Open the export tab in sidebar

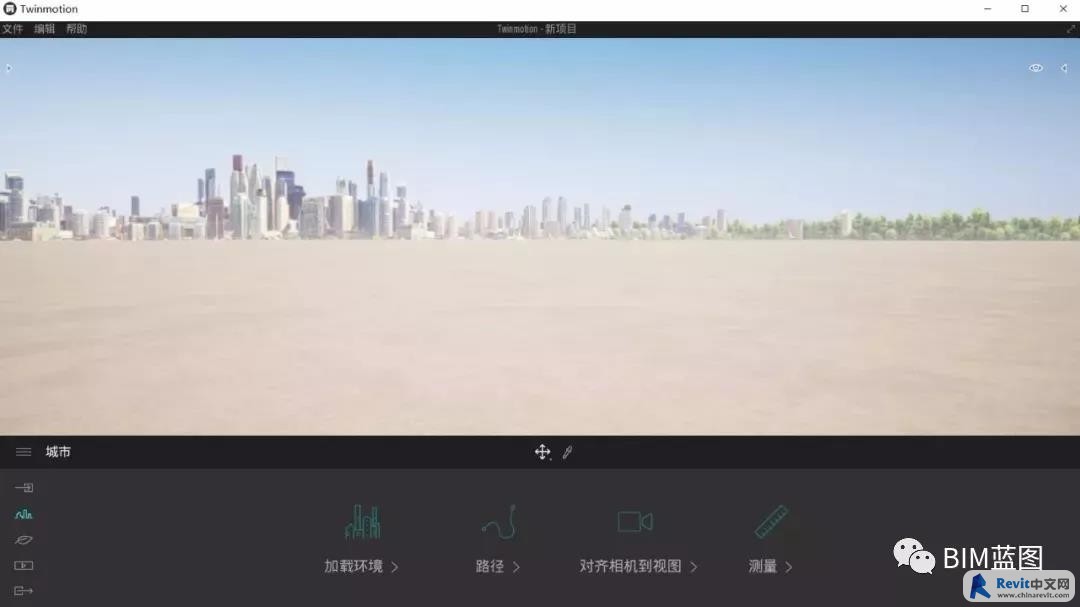(x=24, y=591)
